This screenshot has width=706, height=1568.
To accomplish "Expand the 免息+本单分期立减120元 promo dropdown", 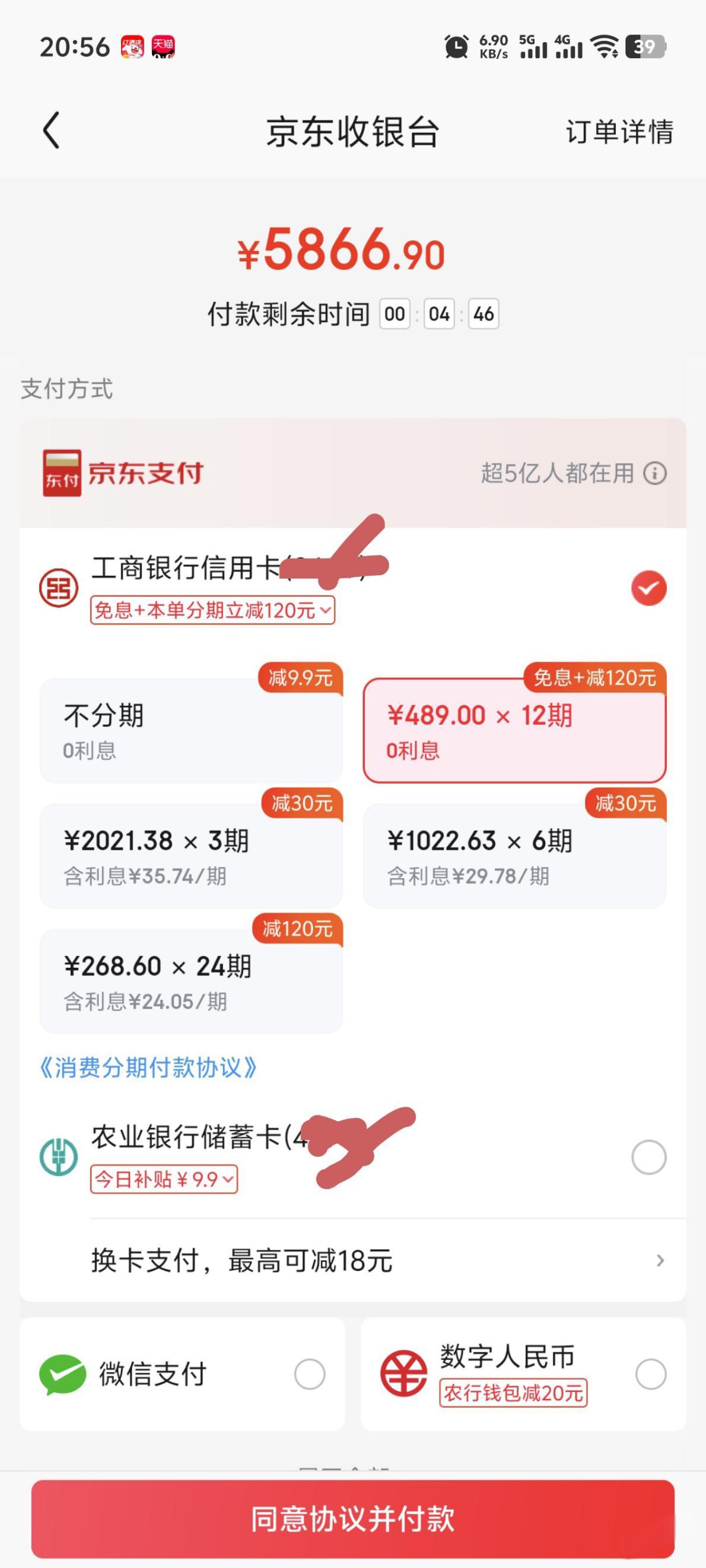I will [212, 610].
